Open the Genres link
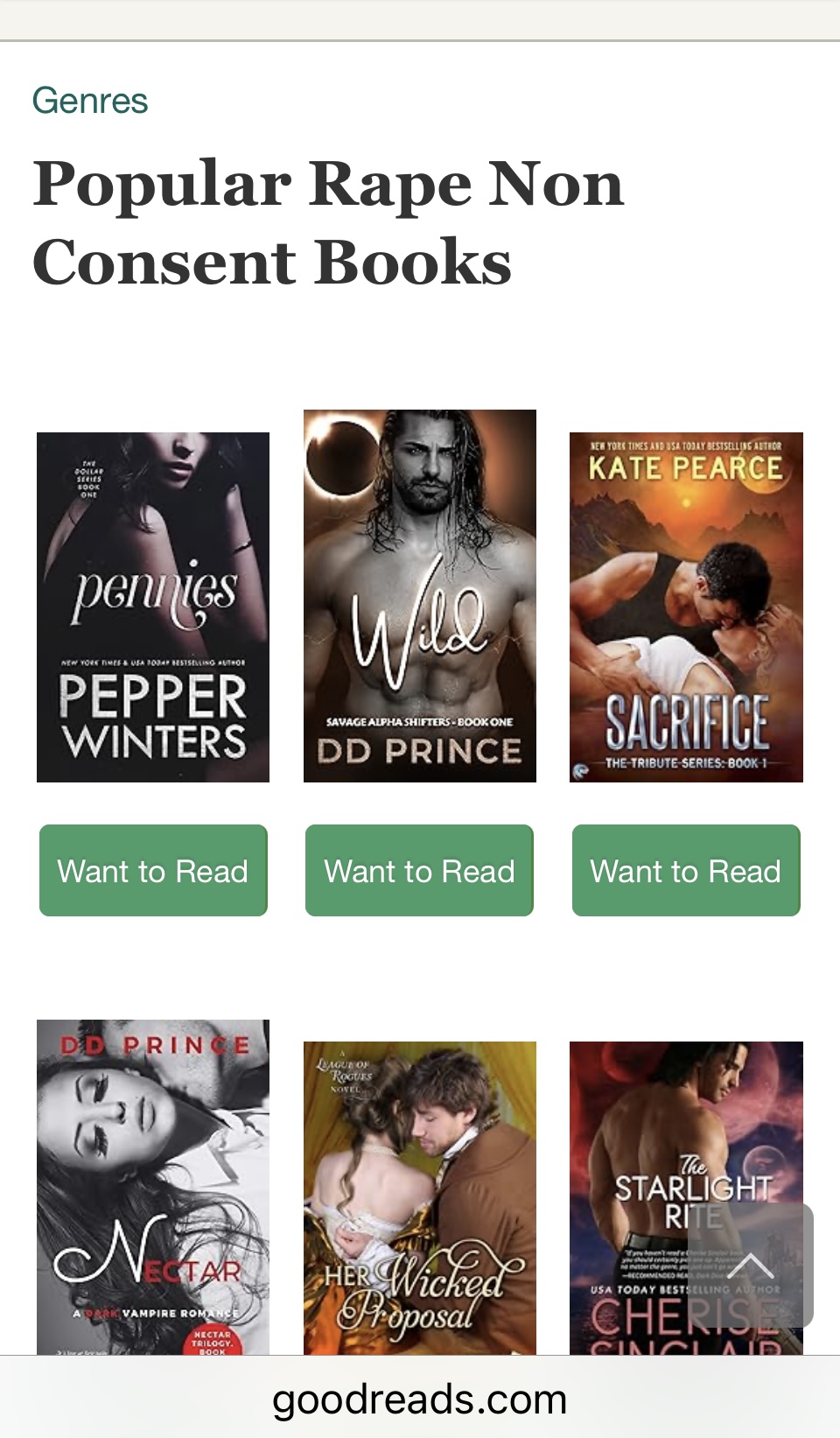840x1438 pixels. tap(90, 101)
